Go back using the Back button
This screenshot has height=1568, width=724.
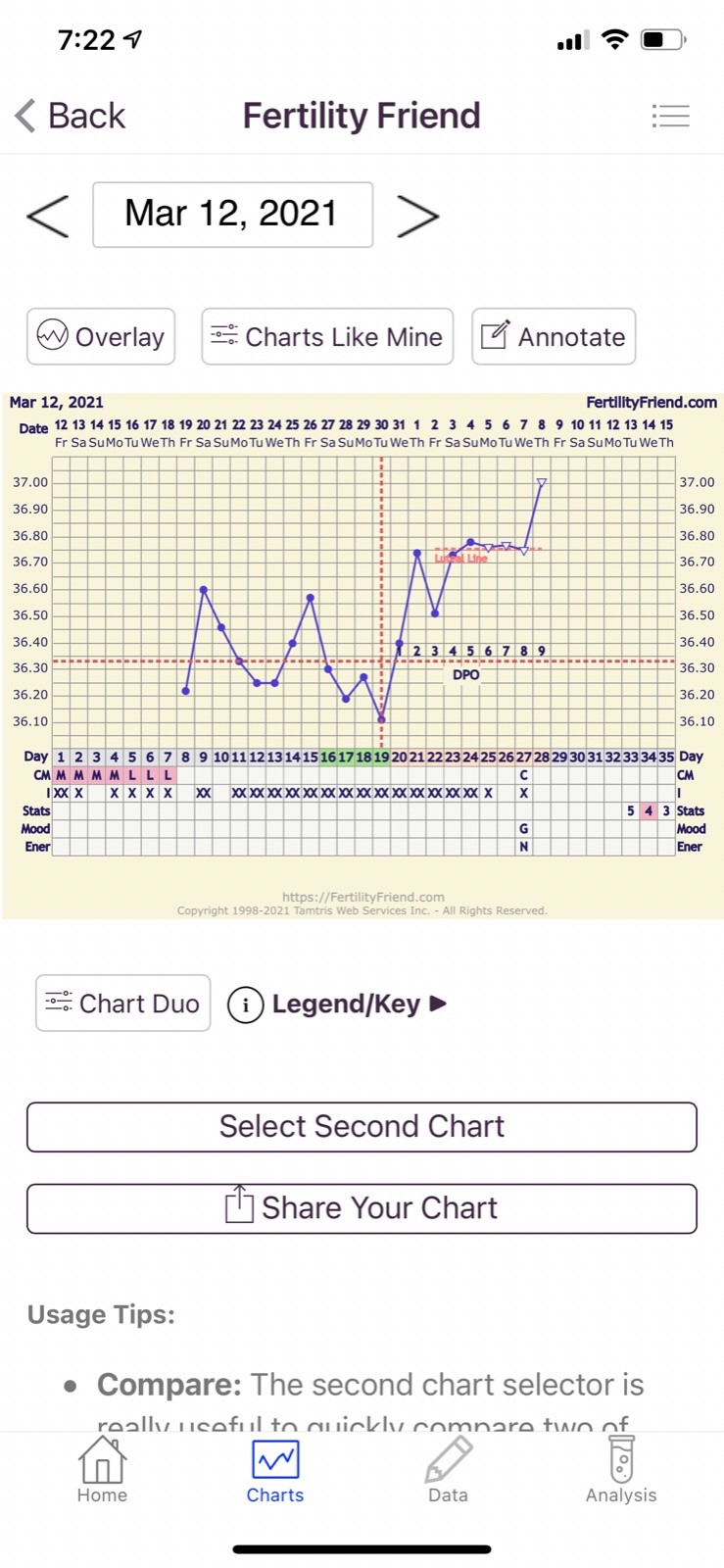(71, 116)
